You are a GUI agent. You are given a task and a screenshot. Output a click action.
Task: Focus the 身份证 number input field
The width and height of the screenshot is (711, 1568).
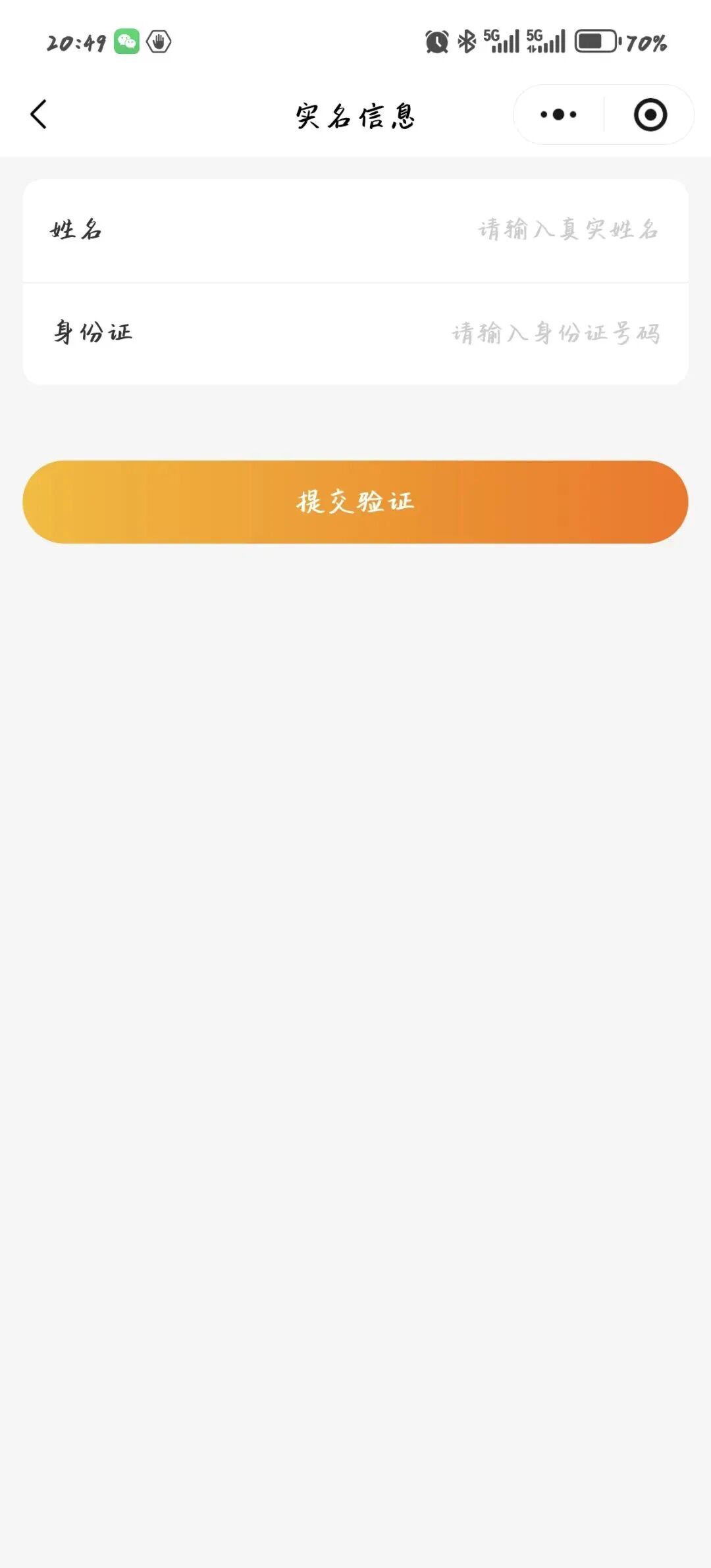pos(355,334)
